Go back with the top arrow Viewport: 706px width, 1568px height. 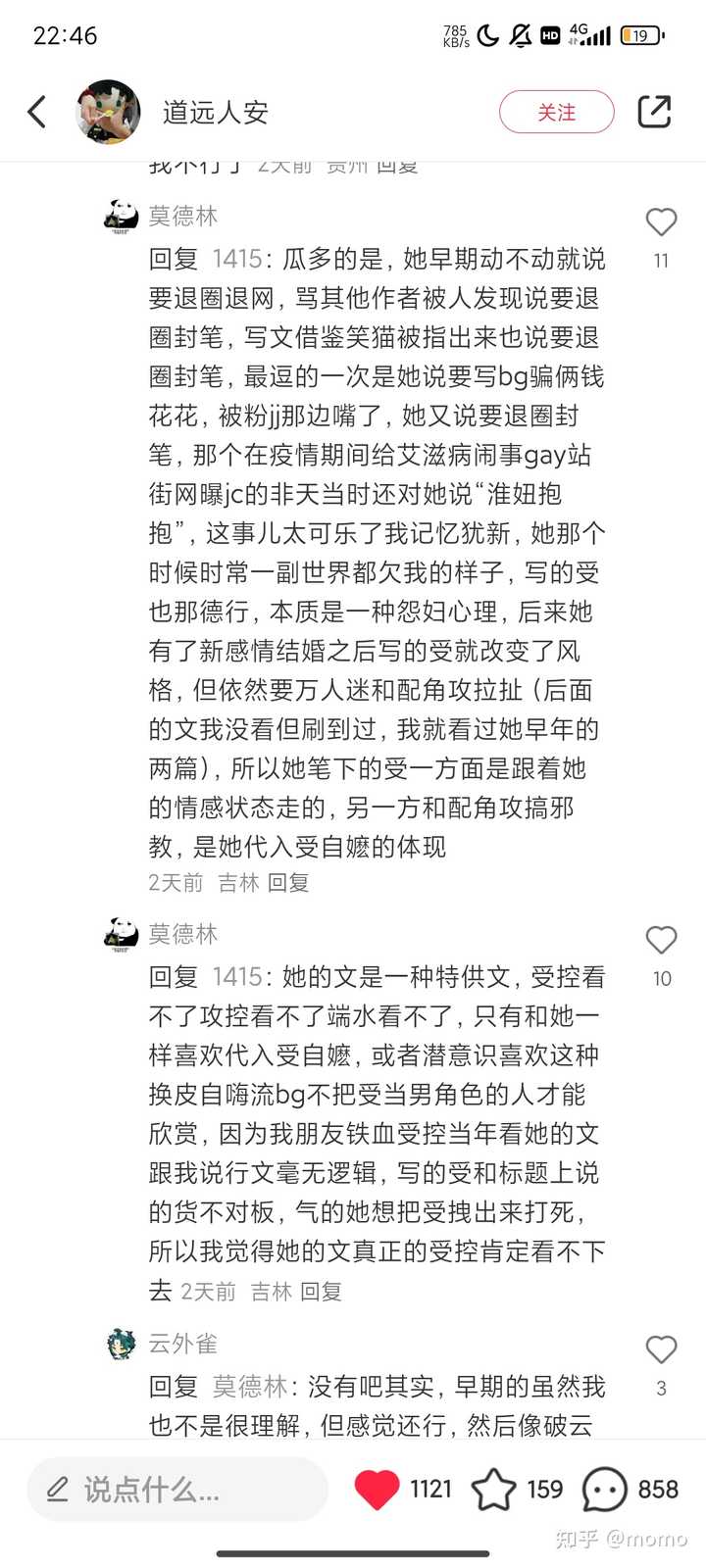click(x=37, y=112)
